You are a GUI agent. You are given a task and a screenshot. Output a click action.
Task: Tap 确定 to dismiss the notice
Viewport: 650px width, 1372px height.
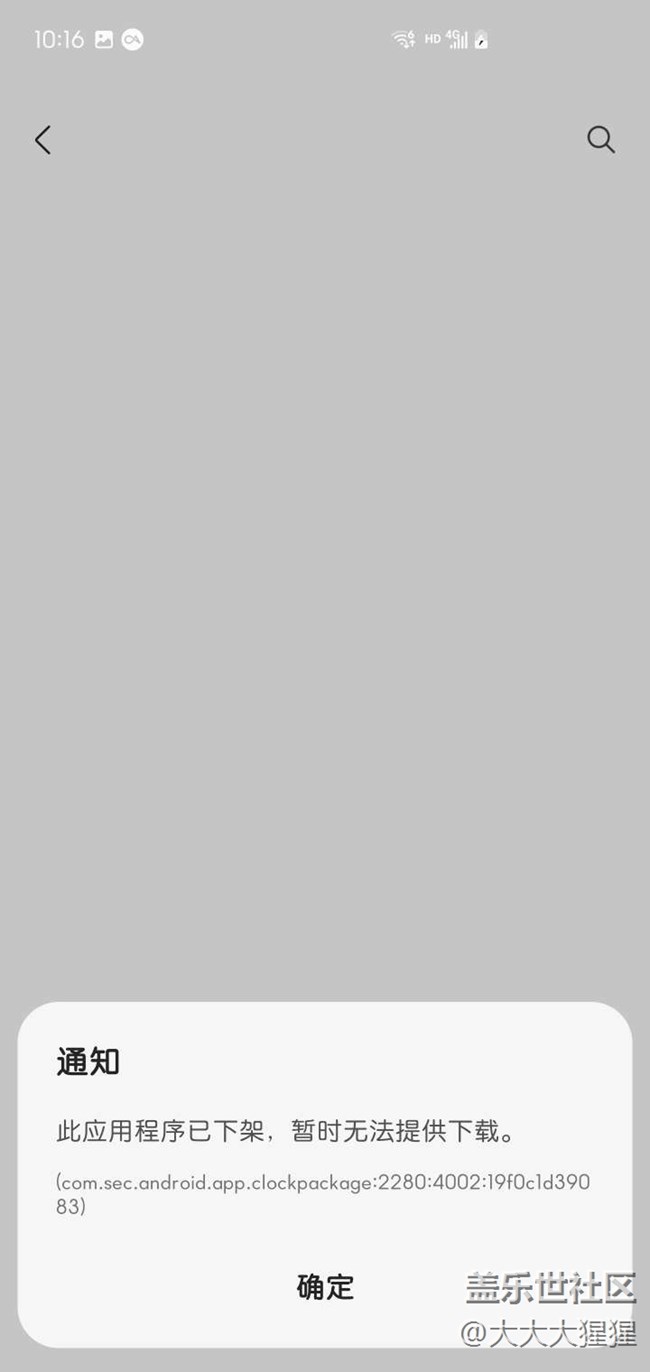point(325,1286)
